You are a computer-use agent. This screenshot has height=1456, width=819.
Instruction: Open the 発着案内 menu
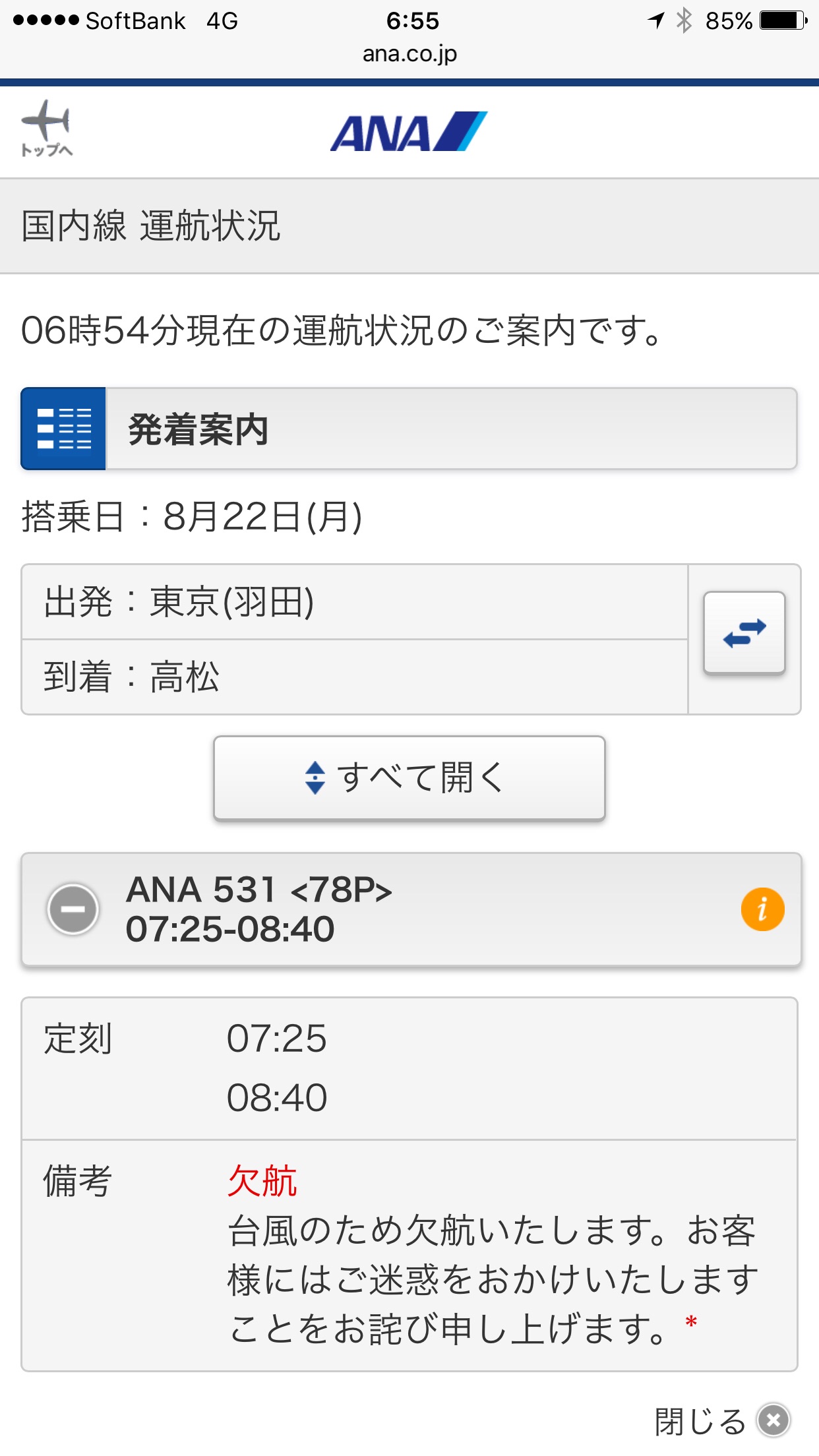pyautogui.click(x=409, y=429)
